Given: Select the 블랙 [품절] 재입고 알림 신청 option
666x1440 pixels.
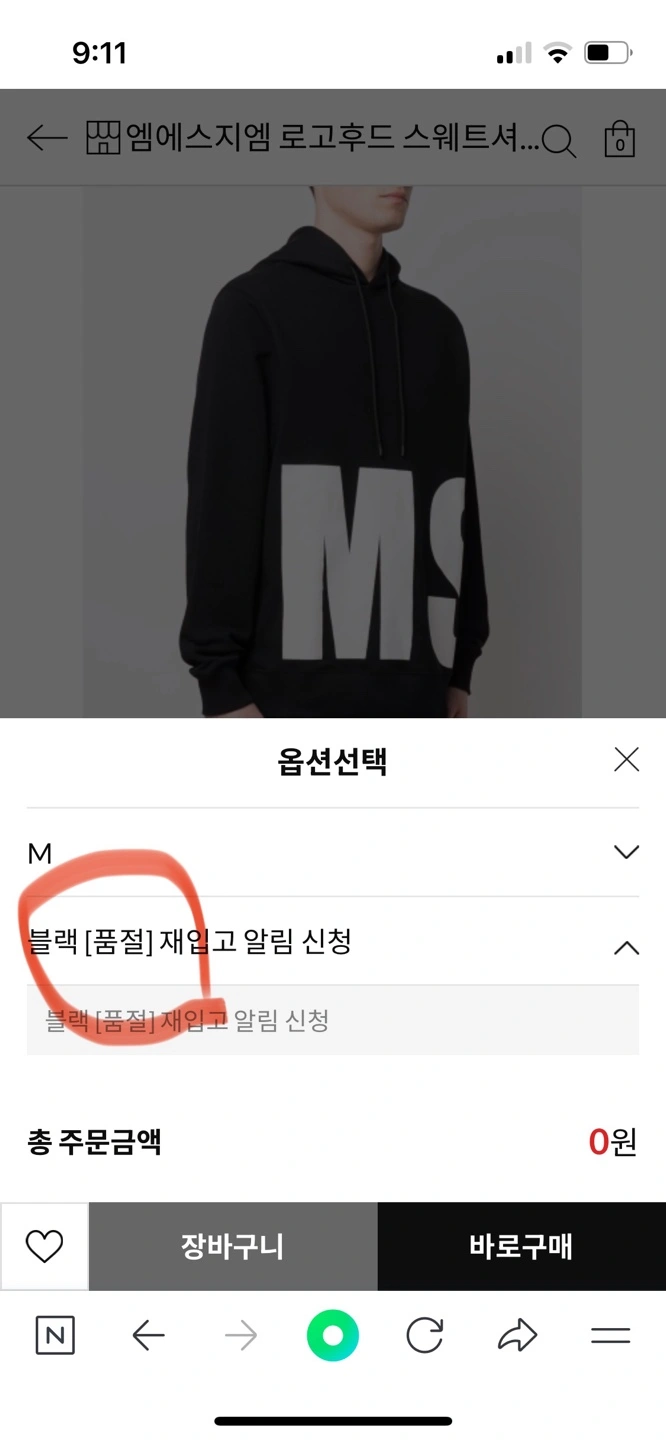Looking at the screenshot, I should [x=332, y=1021].
